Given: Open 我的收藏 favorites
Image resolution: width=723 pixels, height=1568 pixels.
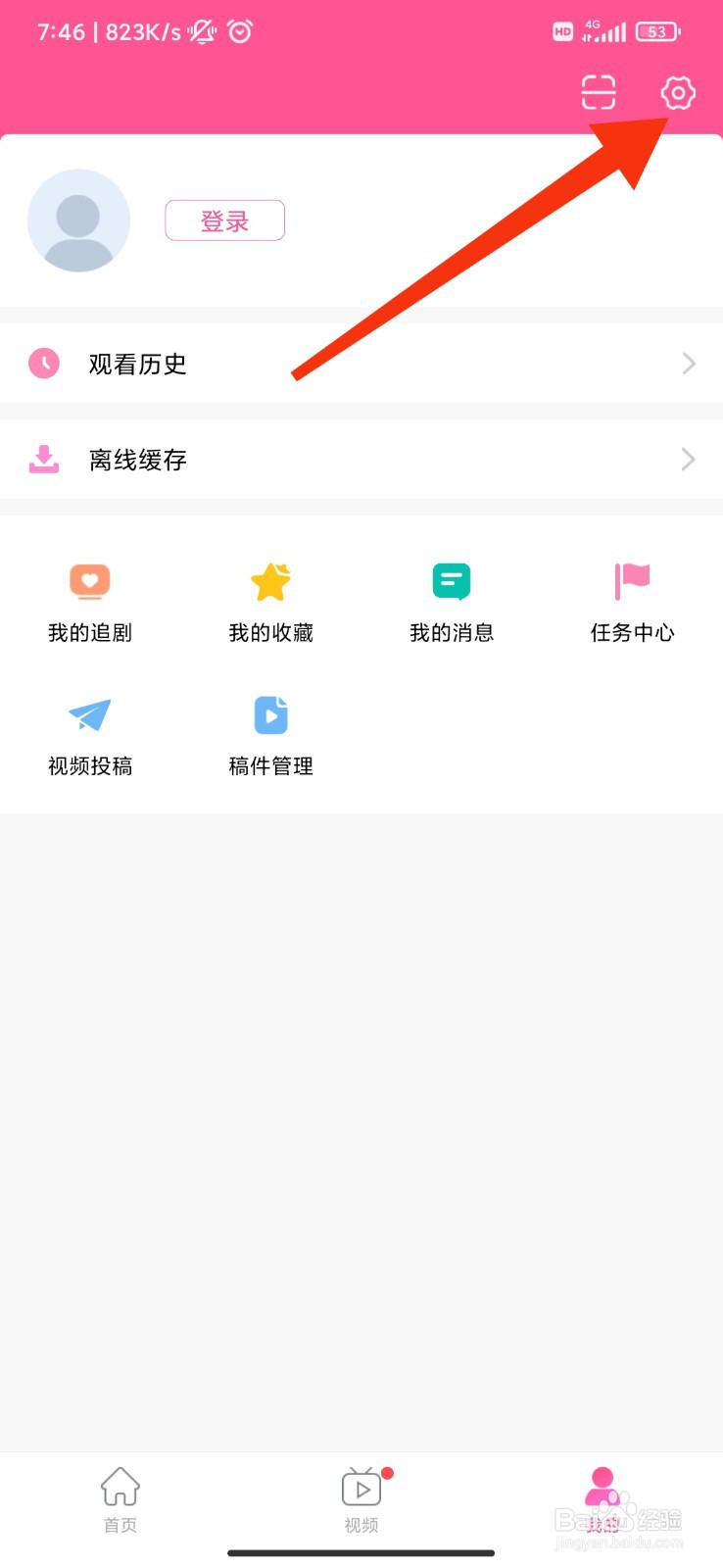Looking at the screenshot, I should point(271,603).
